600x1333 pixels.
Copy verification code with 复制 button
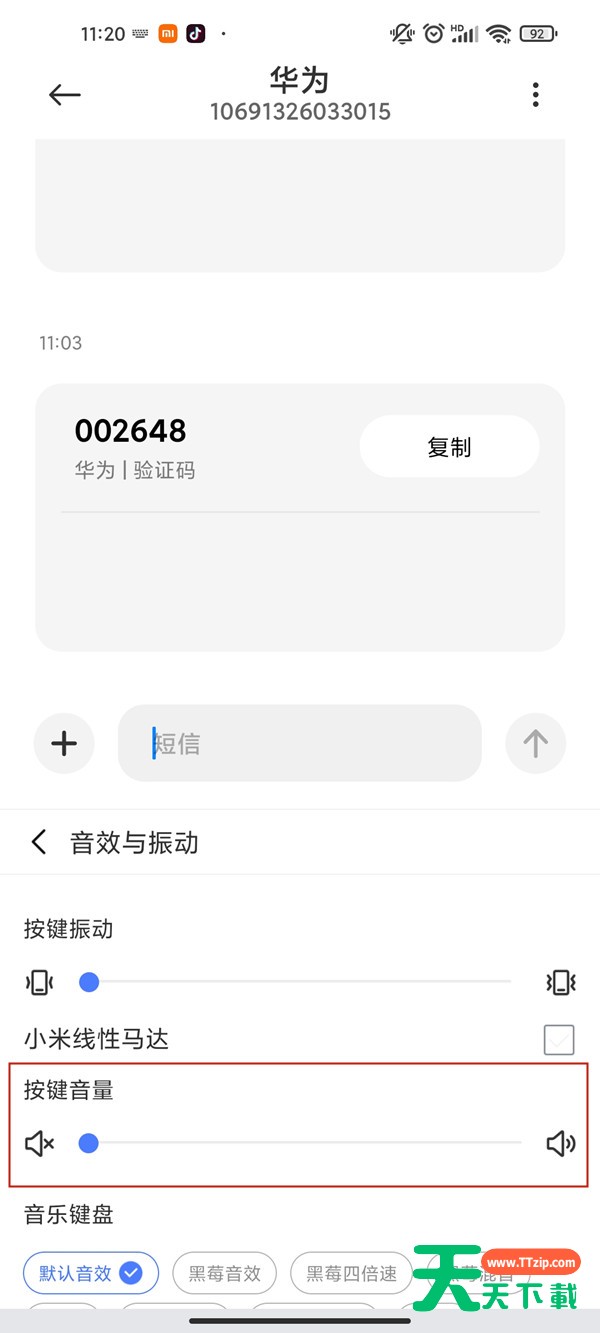pyautogui.click(x=449, y=447)
